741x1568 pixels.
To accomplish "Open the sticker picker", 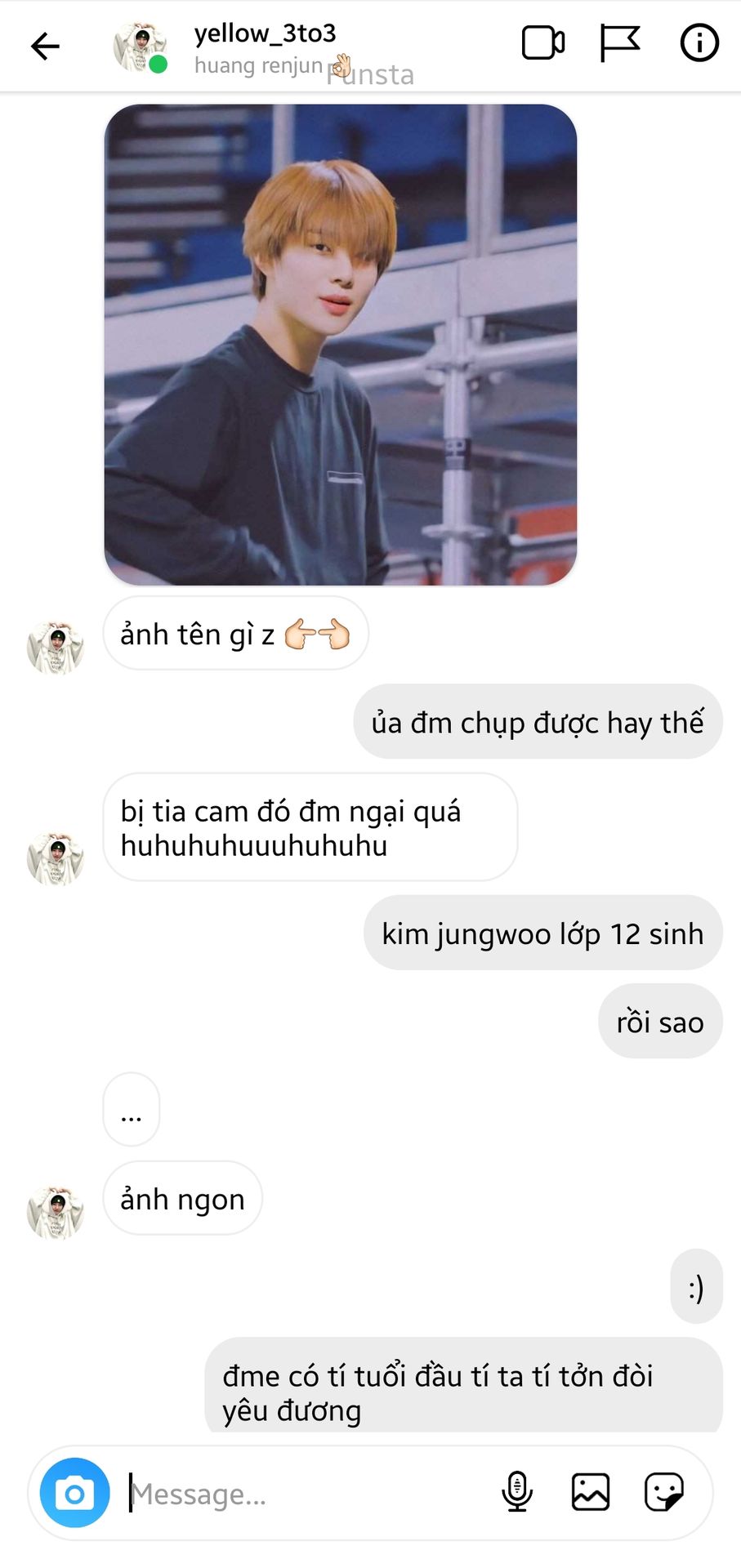I will point(663,1493).
